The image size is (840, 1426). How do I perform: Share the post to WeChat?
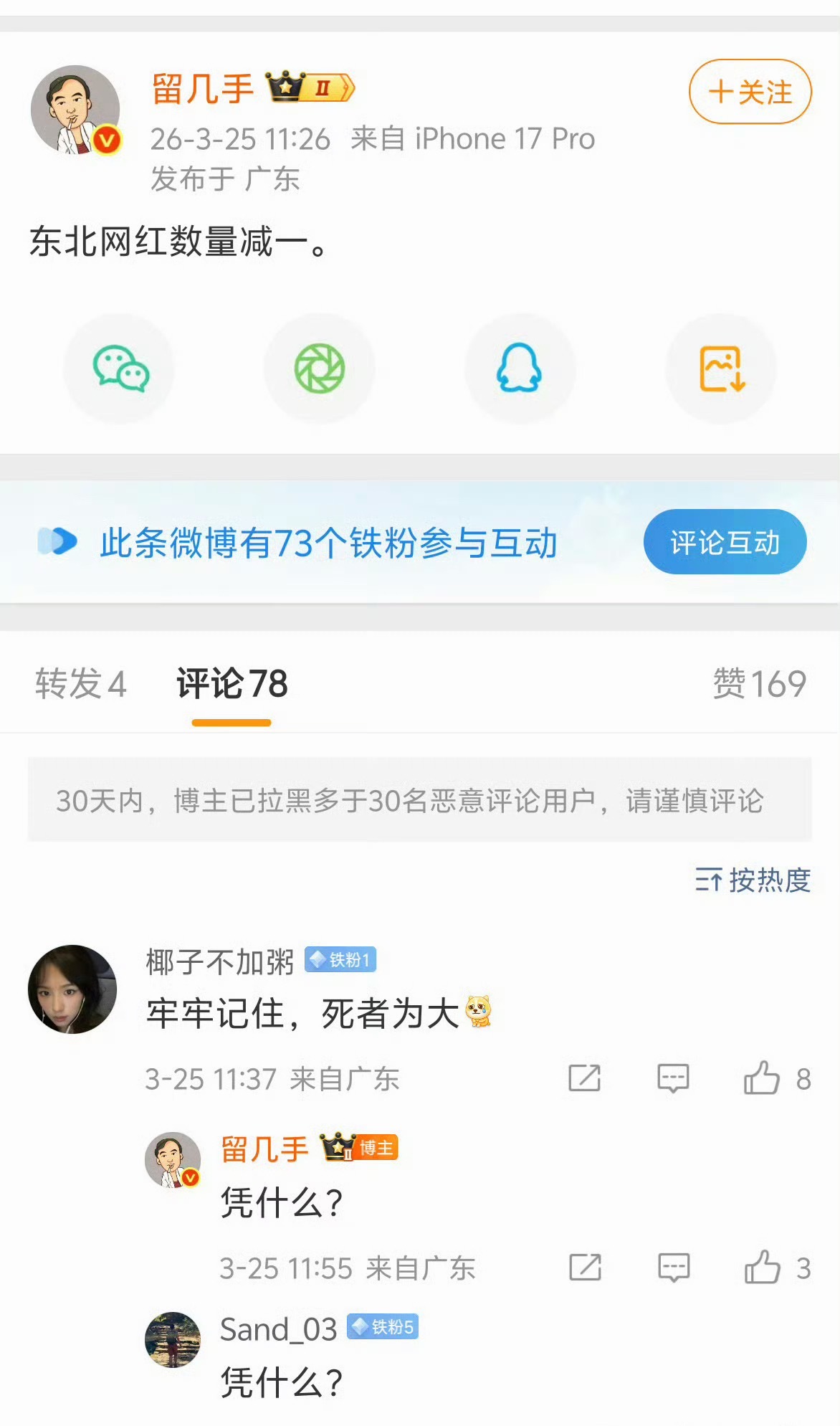[x=119, y=369]
